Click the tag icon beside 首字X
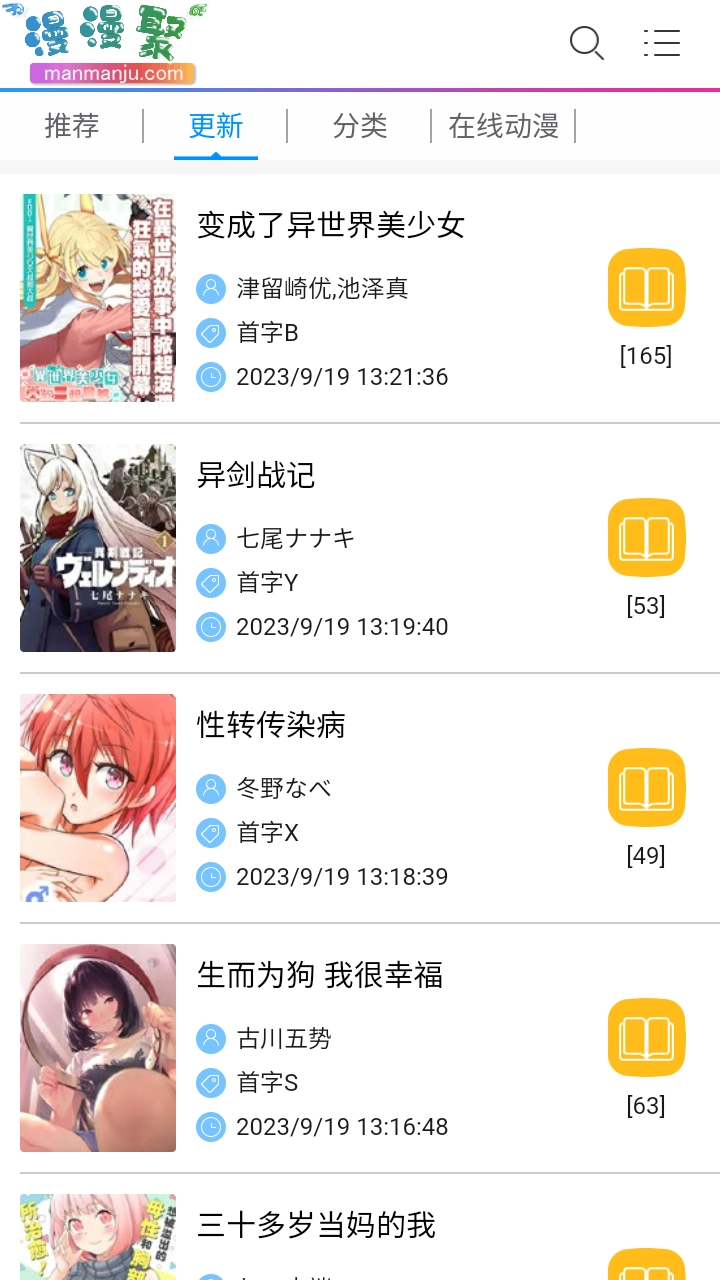The width and height of the screenshot is (720, 1280). (211, 832)
